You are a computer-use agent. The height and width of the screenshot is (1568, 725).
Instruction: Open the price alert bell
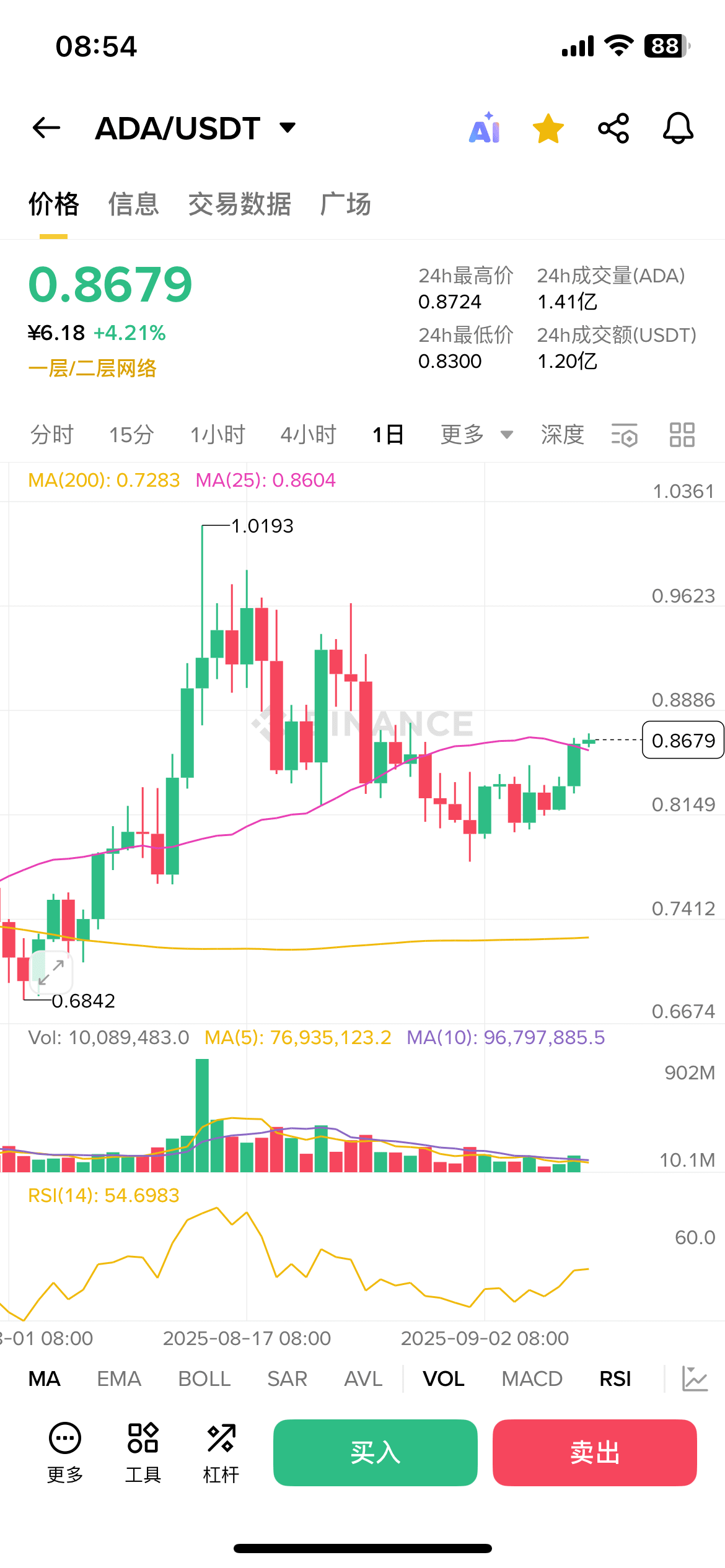pyautogui.click(x=678, y=128)
